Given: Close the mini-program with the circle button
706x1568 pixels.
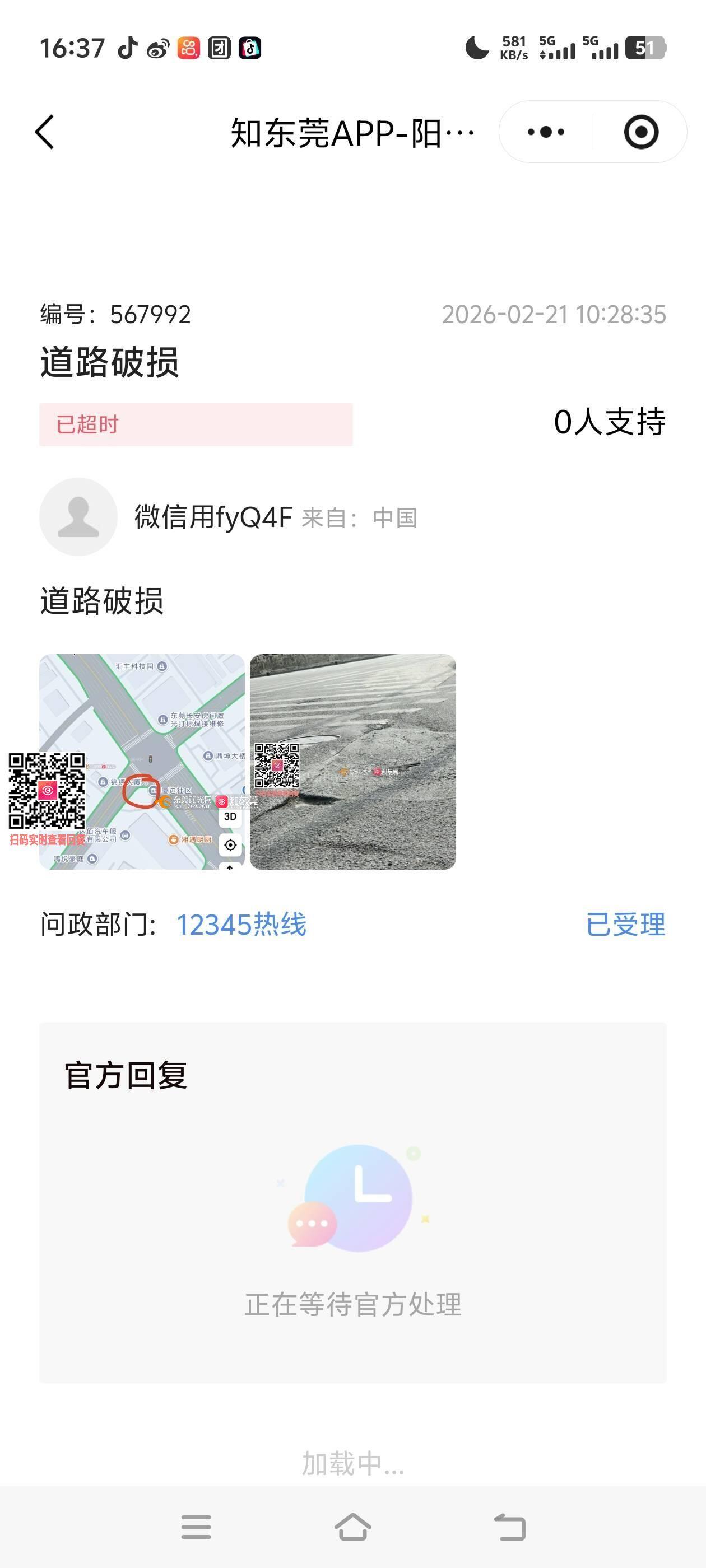Looking at the screenshot, I should [x=641, y=132].
